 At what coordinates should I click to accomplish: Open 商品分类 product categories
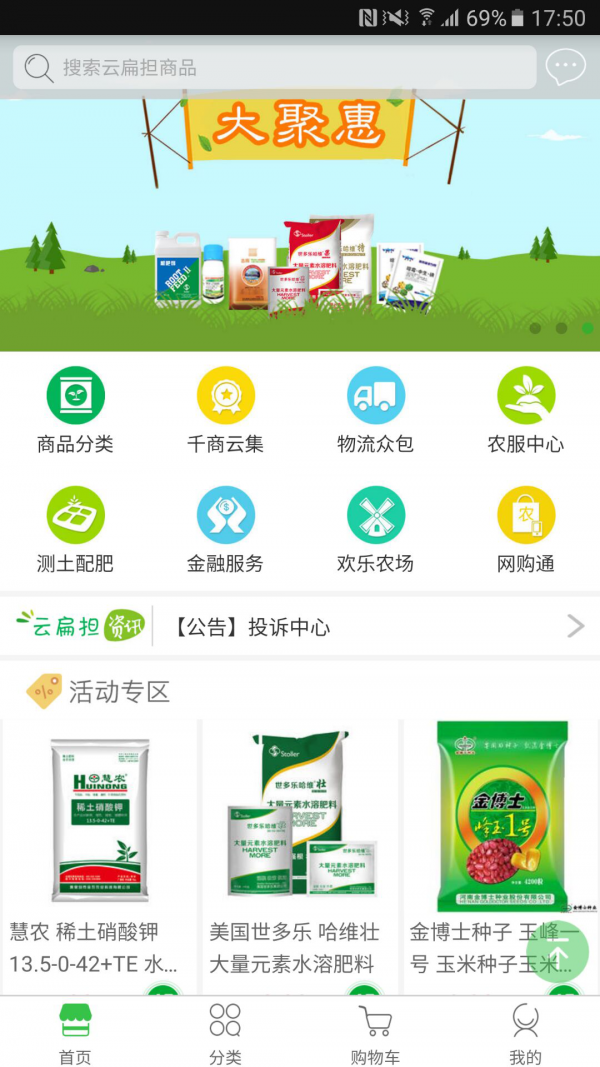[x=75, y=410]
